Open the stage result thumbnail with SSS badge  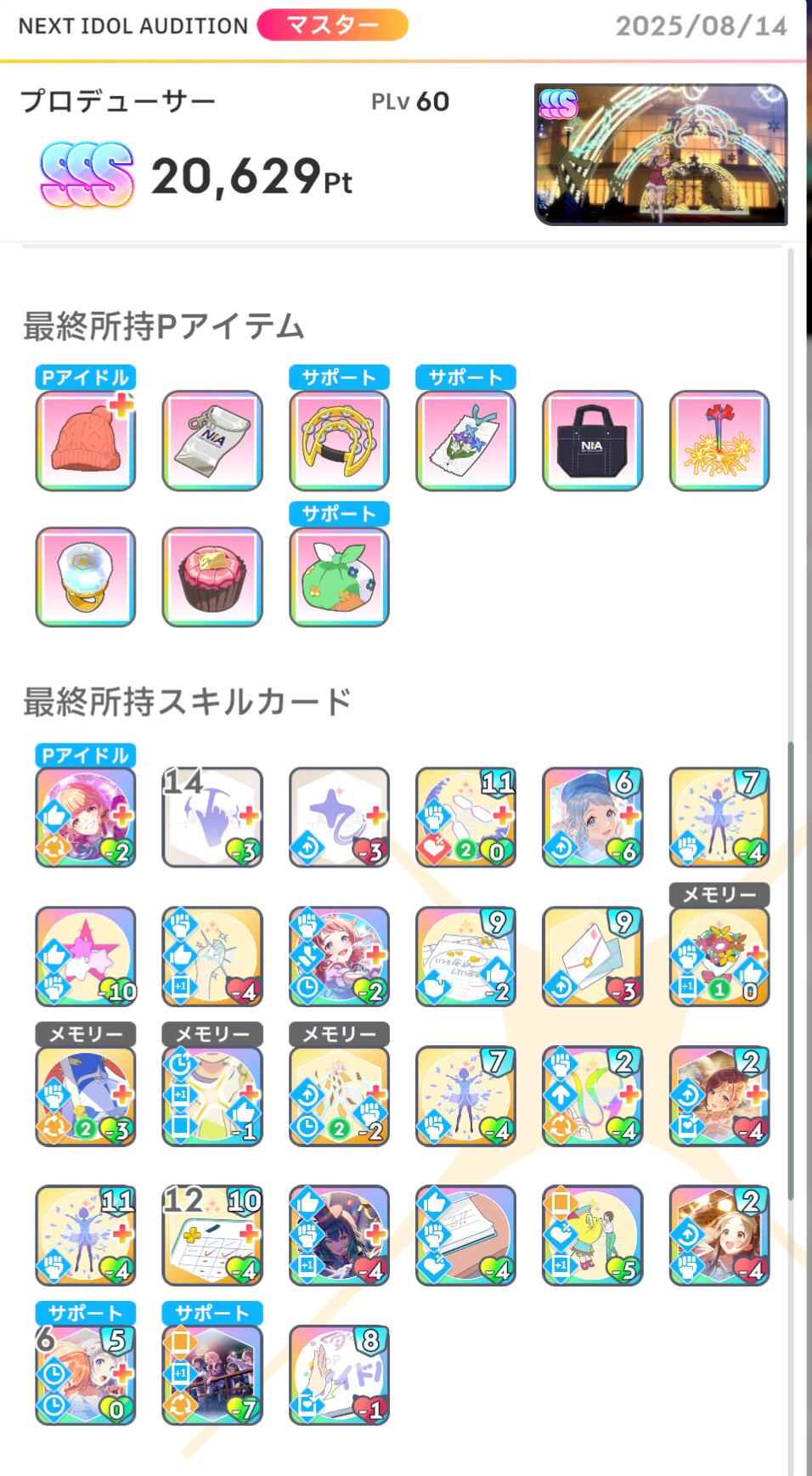point(661,154)
